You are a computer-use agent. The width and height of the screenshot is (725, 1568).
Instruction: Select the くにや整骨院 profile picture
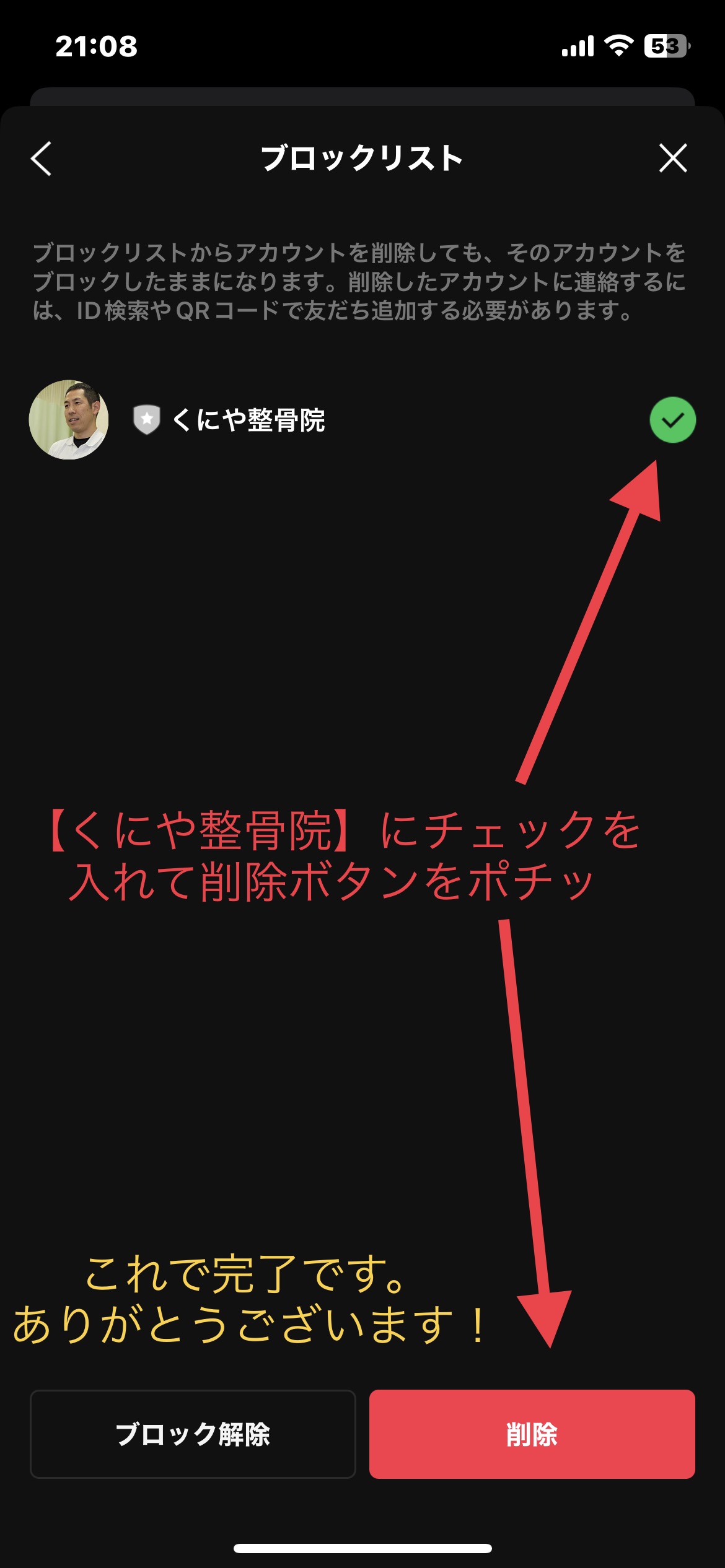(x=69, y=420)
